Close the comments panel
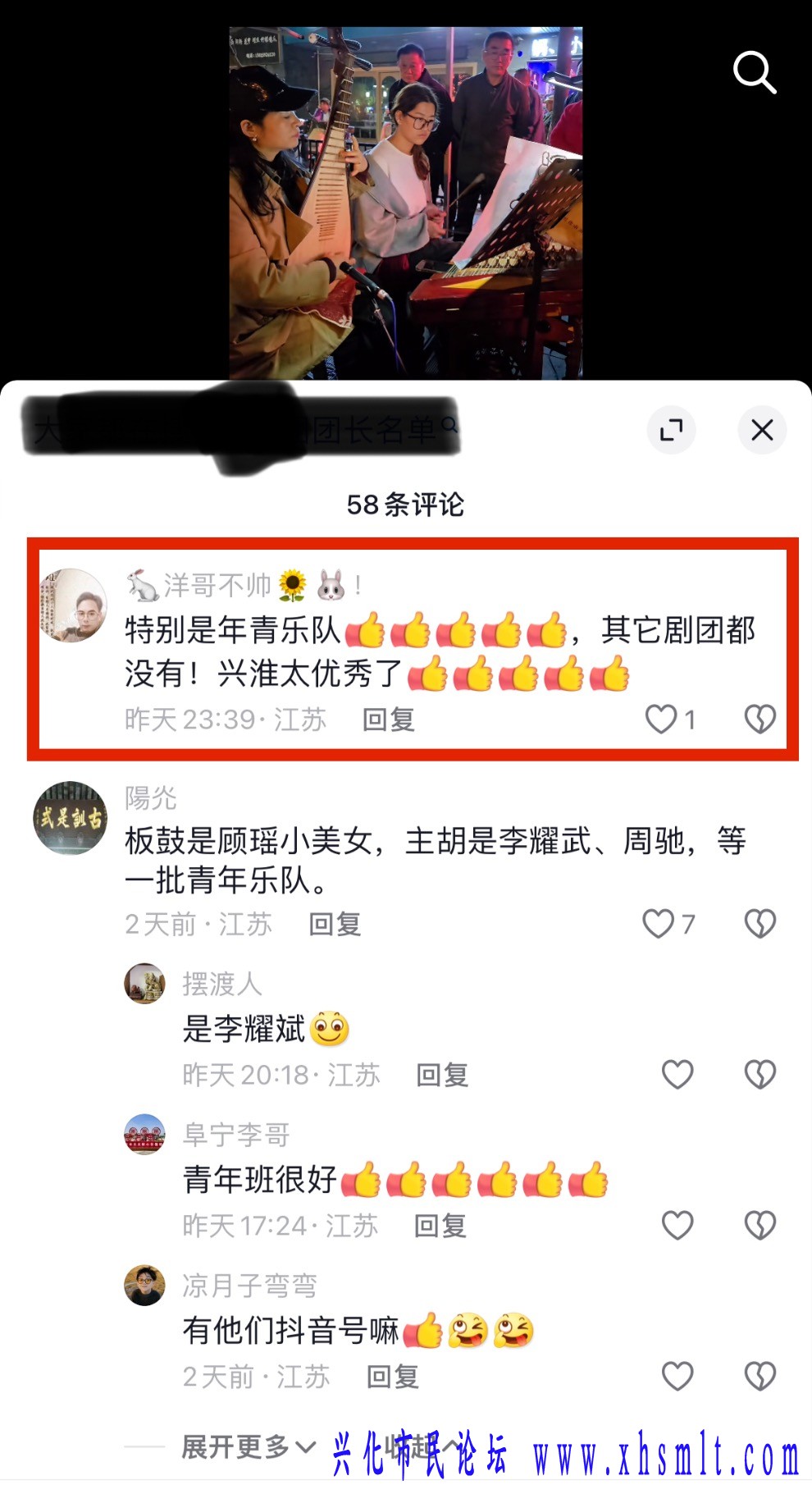 point(762,430)
